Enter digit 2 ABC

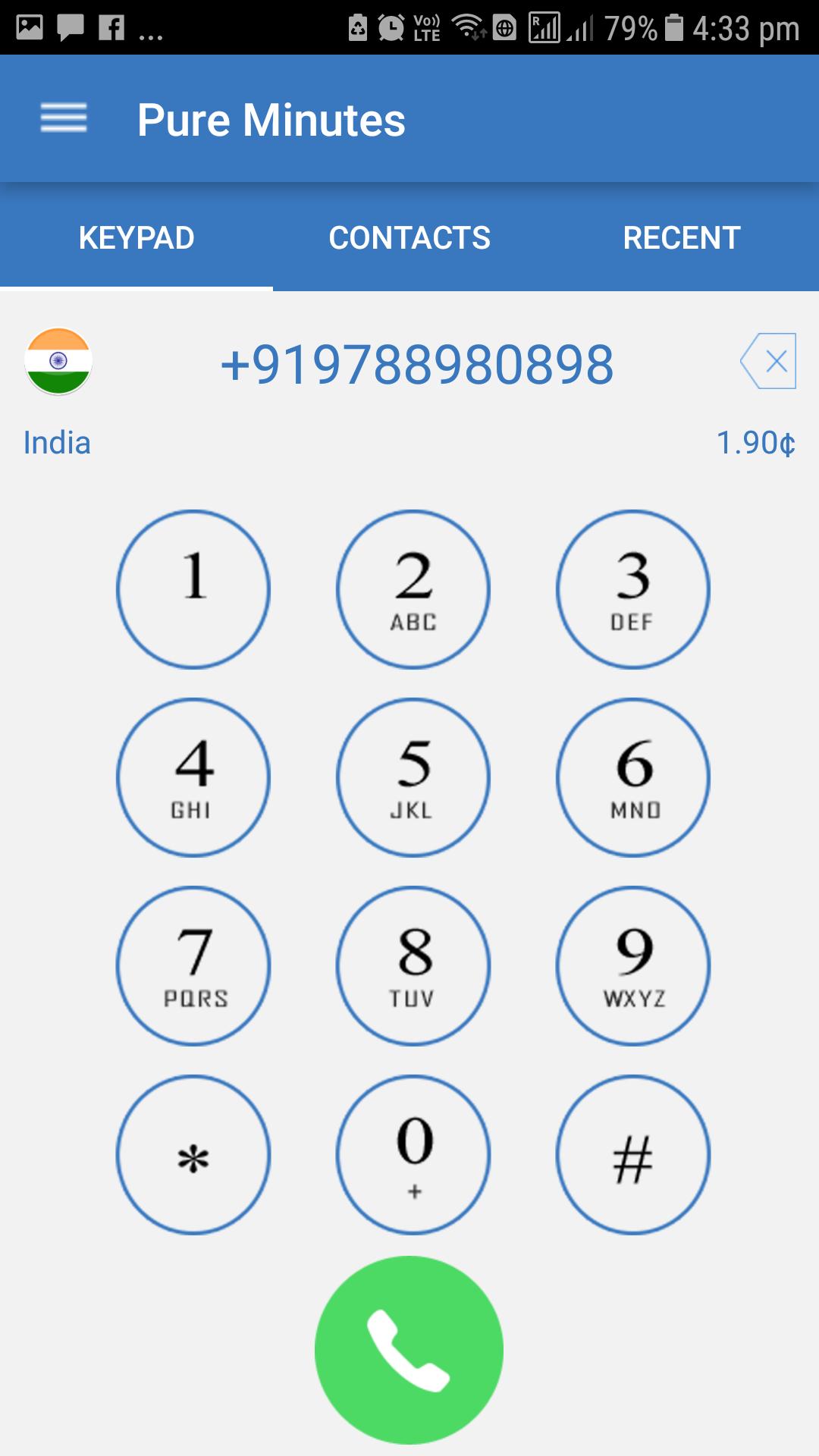pyautogui.click(x=413, y=589)
